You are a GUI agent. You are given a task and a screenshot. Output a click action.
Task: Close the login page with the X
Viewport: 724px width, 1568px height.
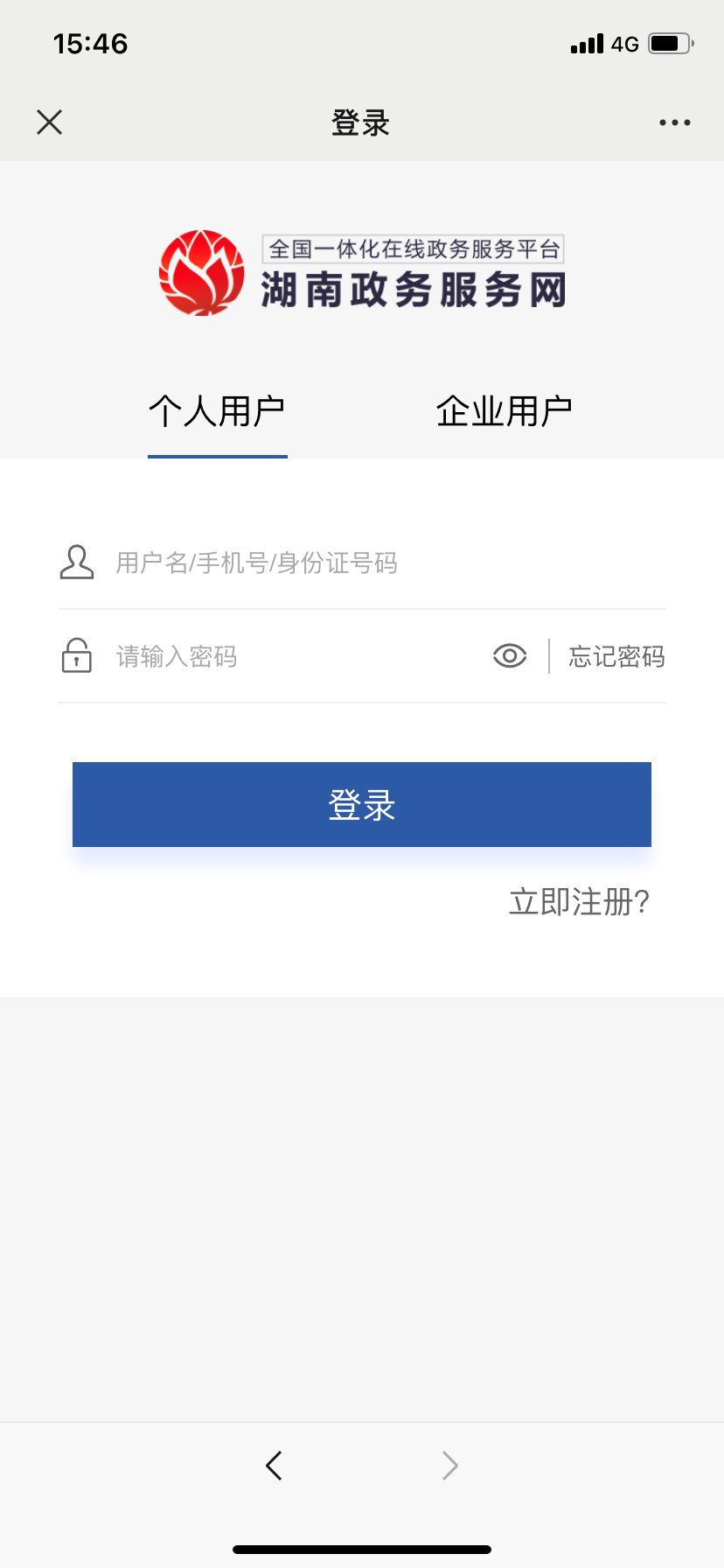[x=50, y=122]
